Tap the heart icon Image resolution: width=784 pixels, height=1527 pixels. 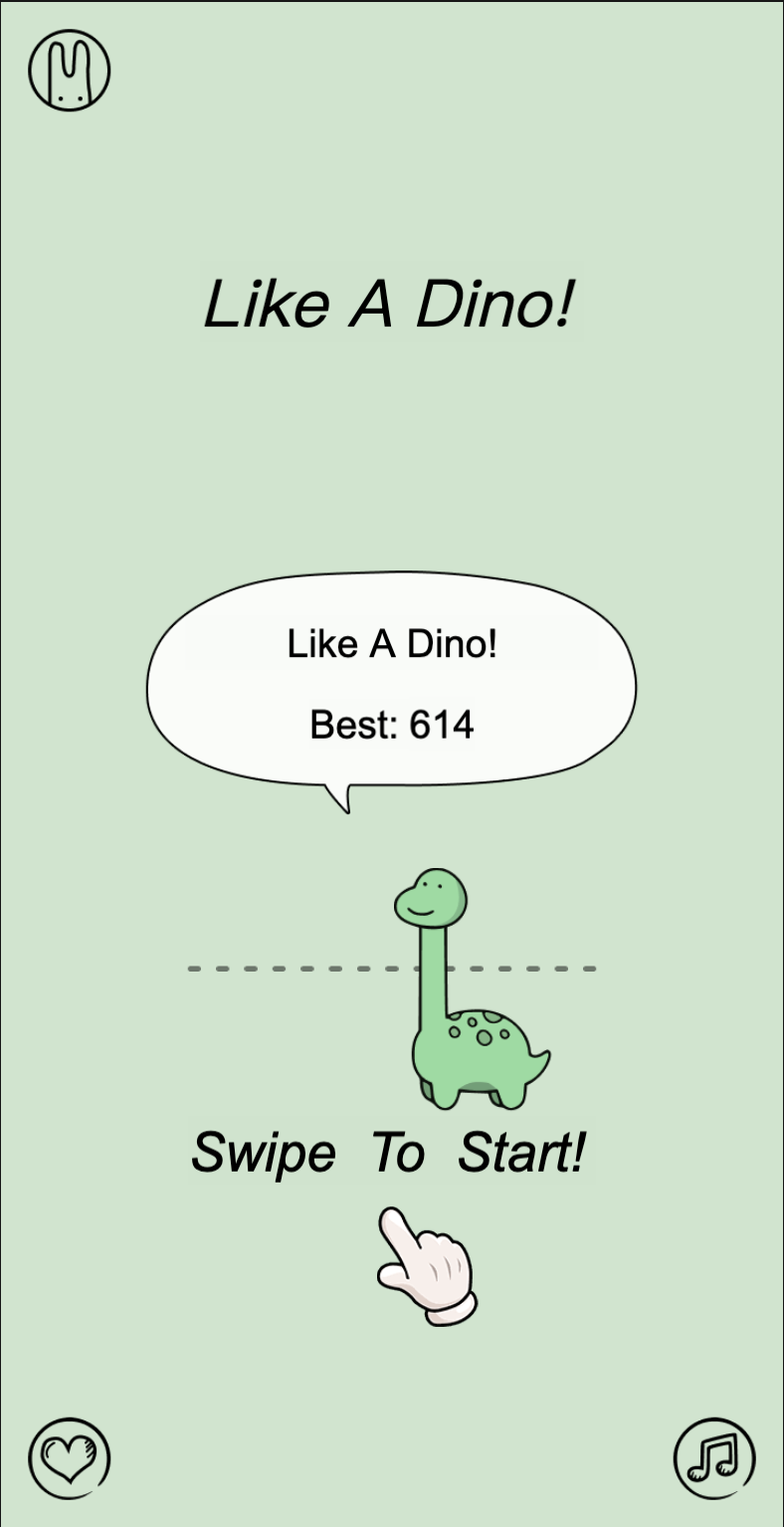point(69,1458)
